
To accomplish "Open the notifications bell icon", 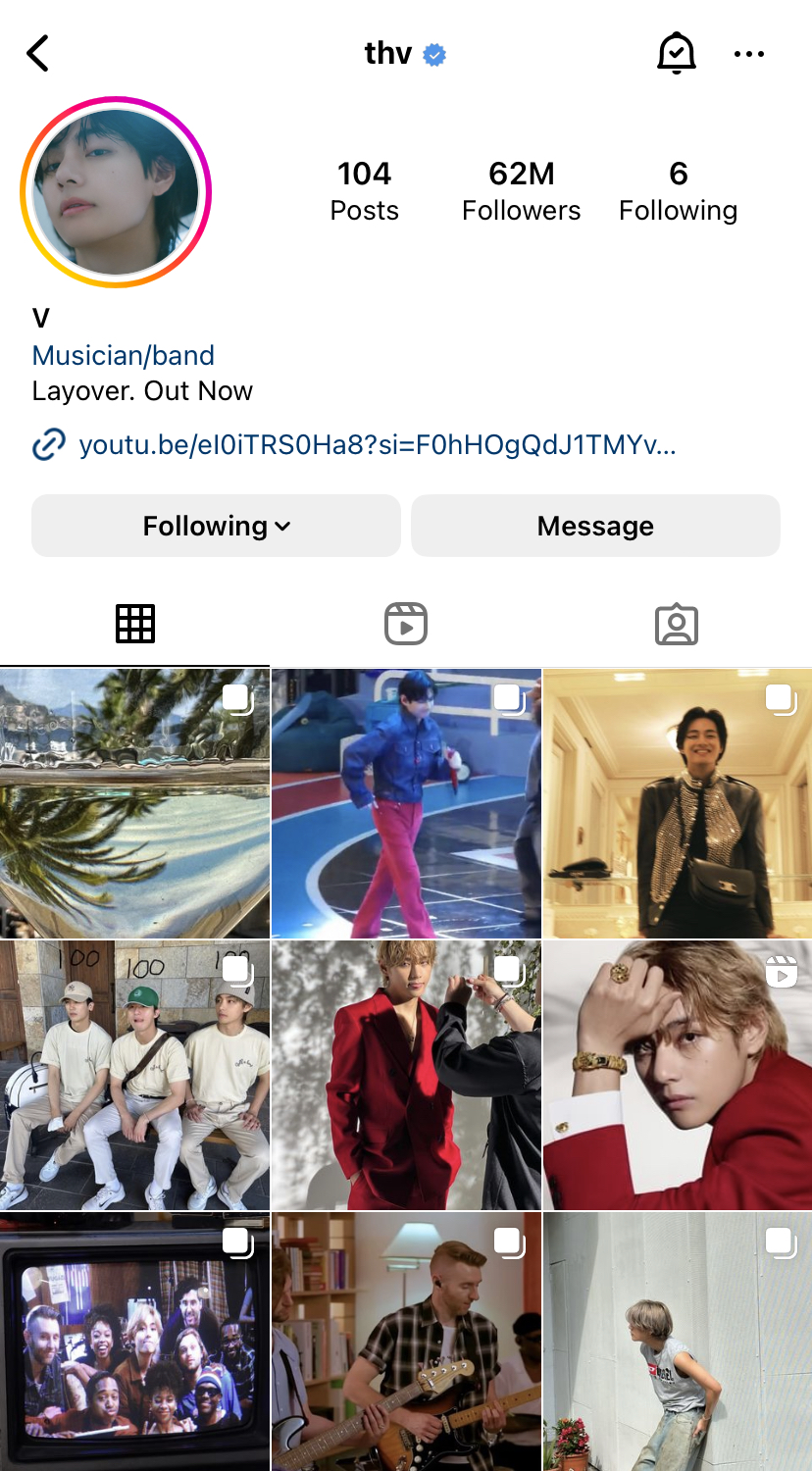I will pos(677,54).
